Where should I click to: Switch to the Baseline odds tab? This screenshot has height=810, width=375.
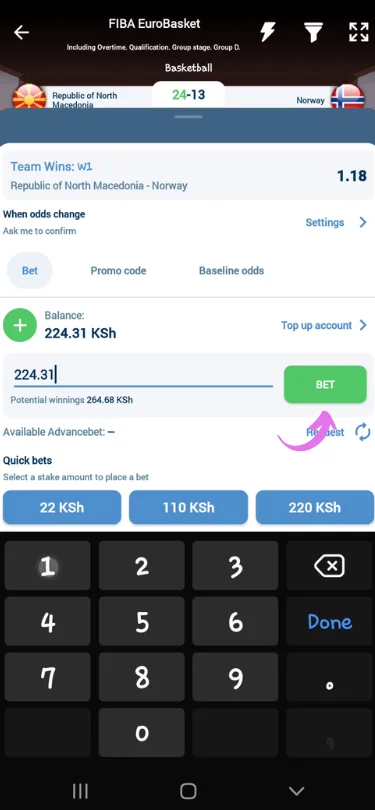231,271
